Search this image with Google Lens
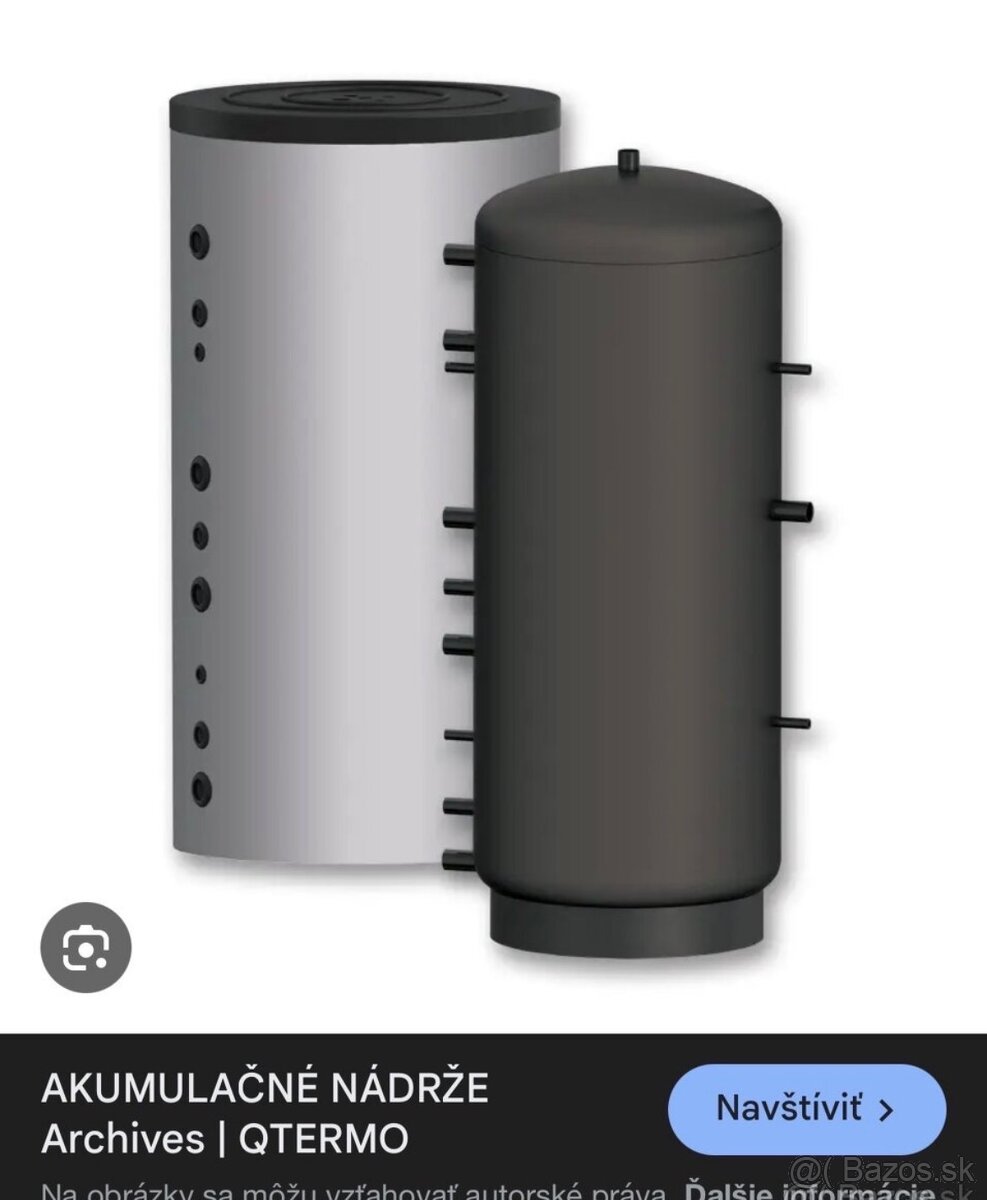987x1200 pixels. [x=86, y=945]
